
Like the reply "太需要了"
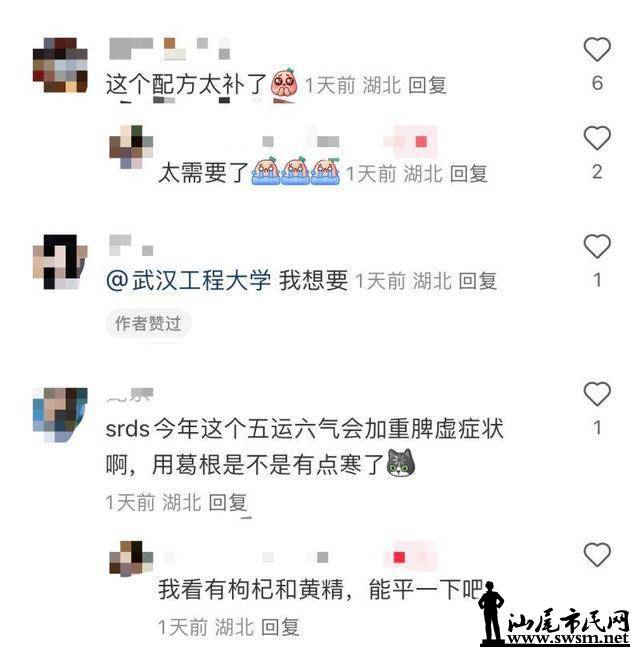[x=597, y=139]
